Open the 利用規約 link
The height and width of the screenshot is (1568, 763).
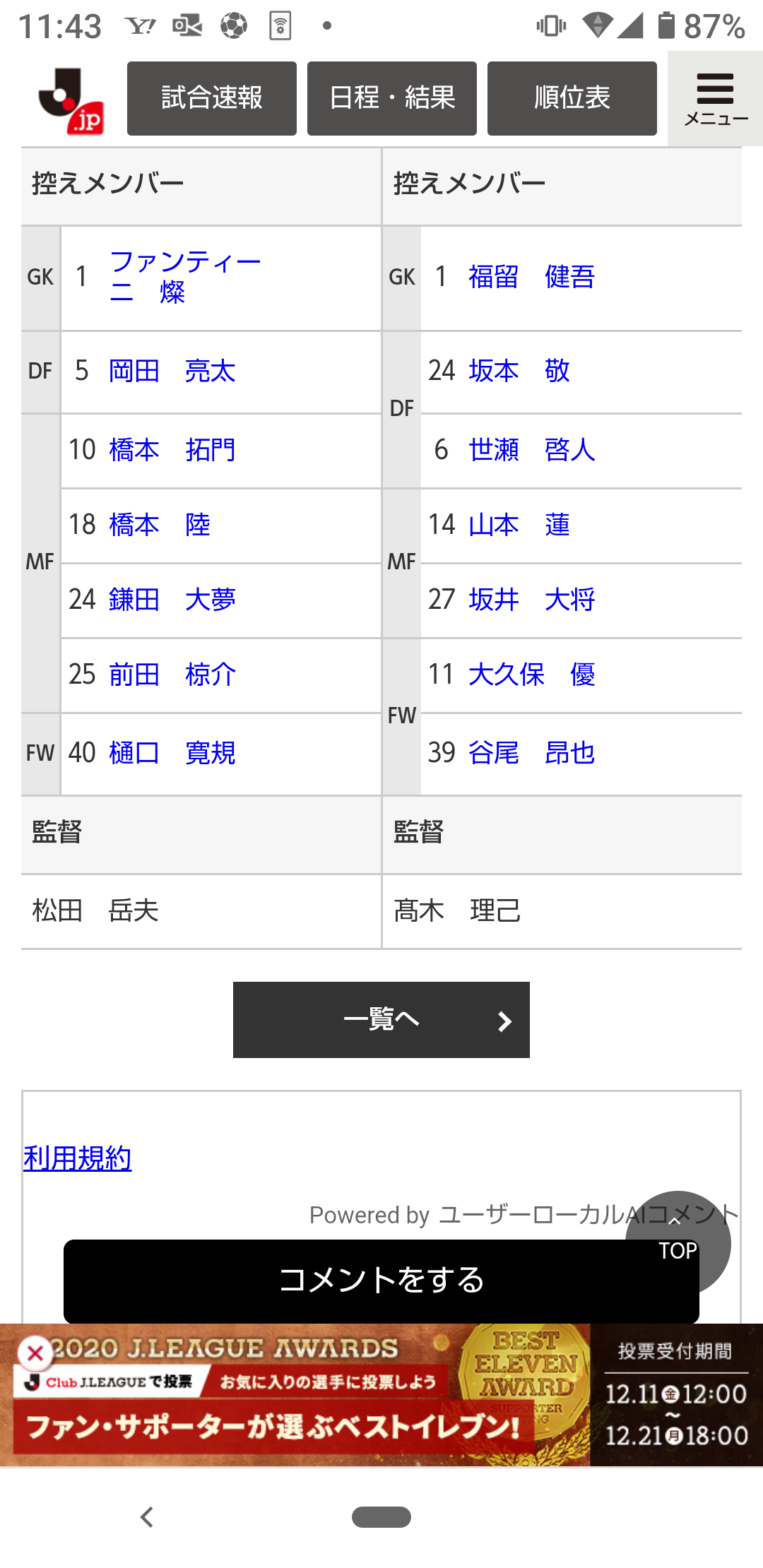[x=78, y=1158]
